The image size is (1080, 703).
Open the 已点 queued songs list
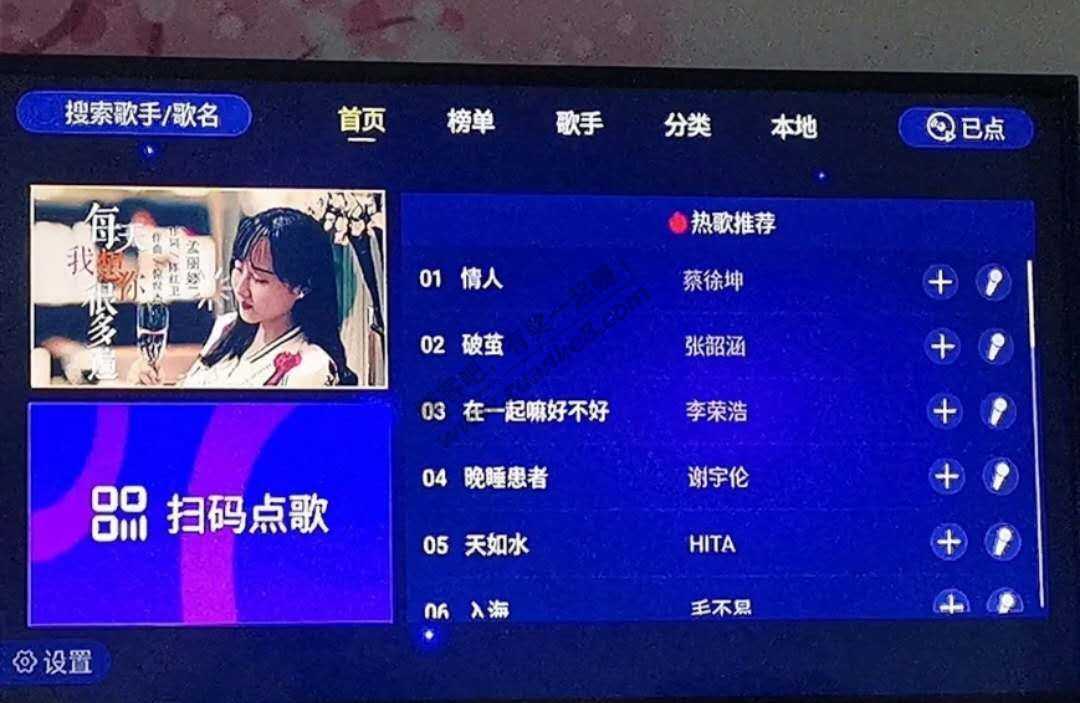coord(965,128)
